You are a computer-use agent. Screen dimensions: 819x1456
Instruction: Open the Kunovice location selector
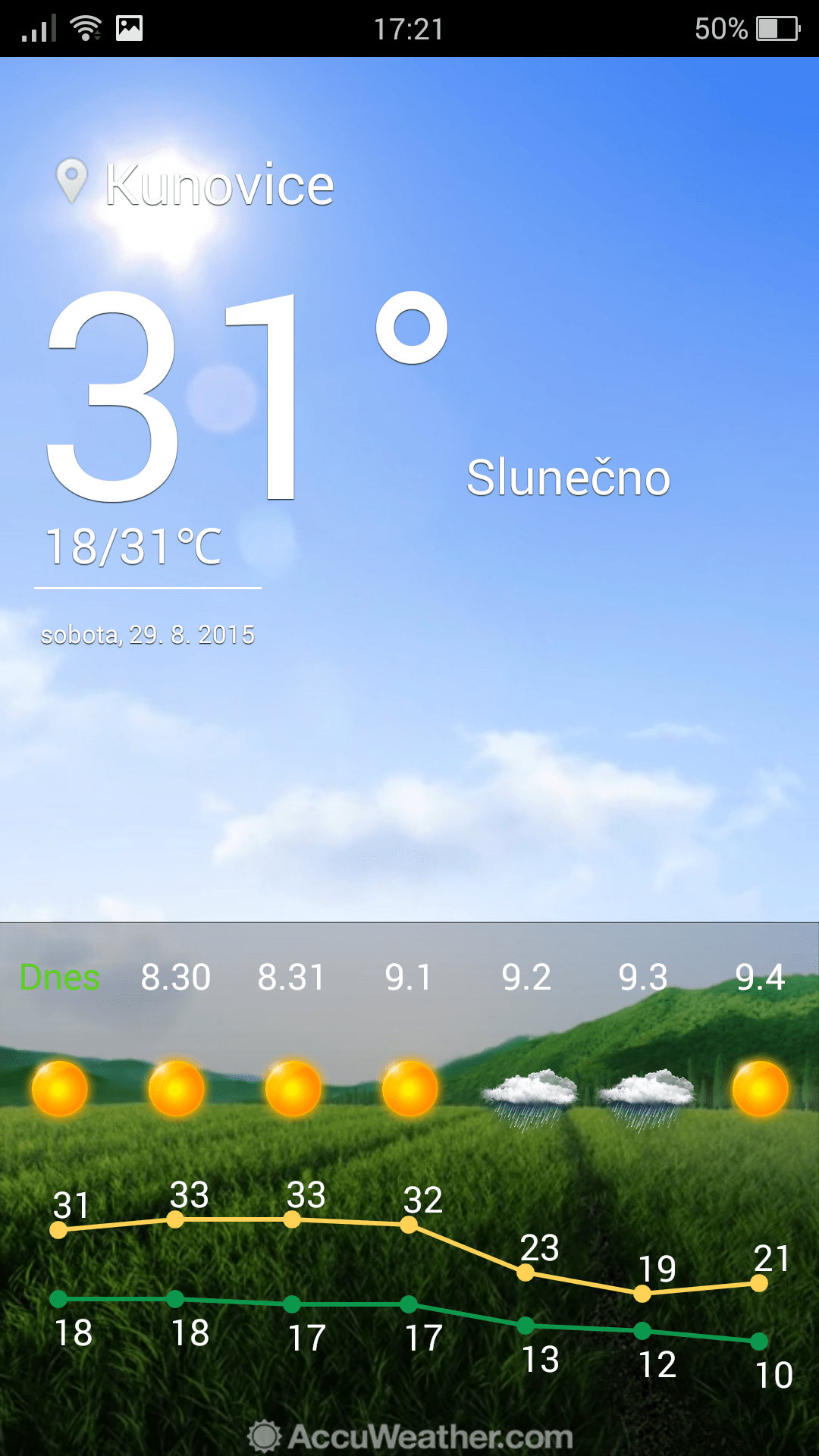point(196,184)
